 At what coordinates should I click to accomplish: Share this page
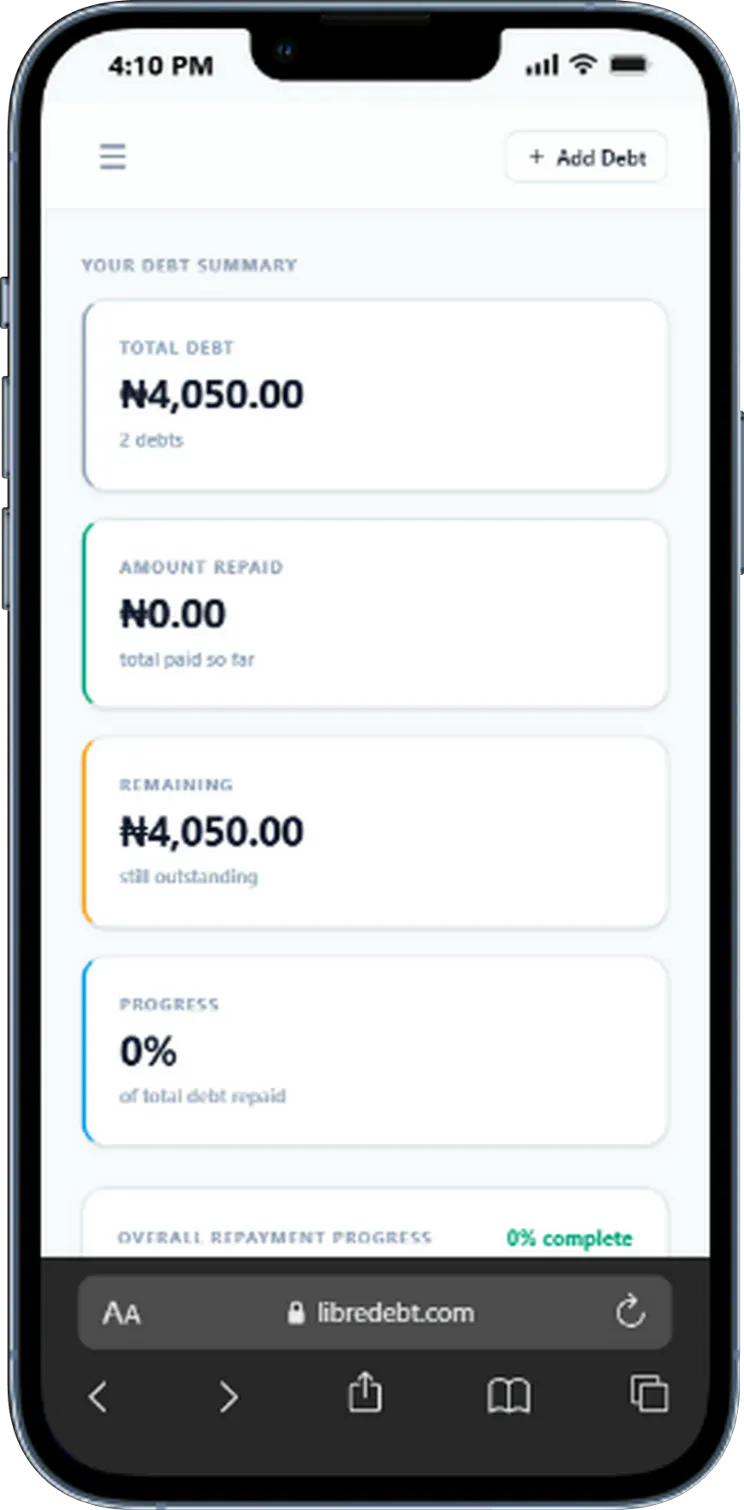coord(365,1392)
